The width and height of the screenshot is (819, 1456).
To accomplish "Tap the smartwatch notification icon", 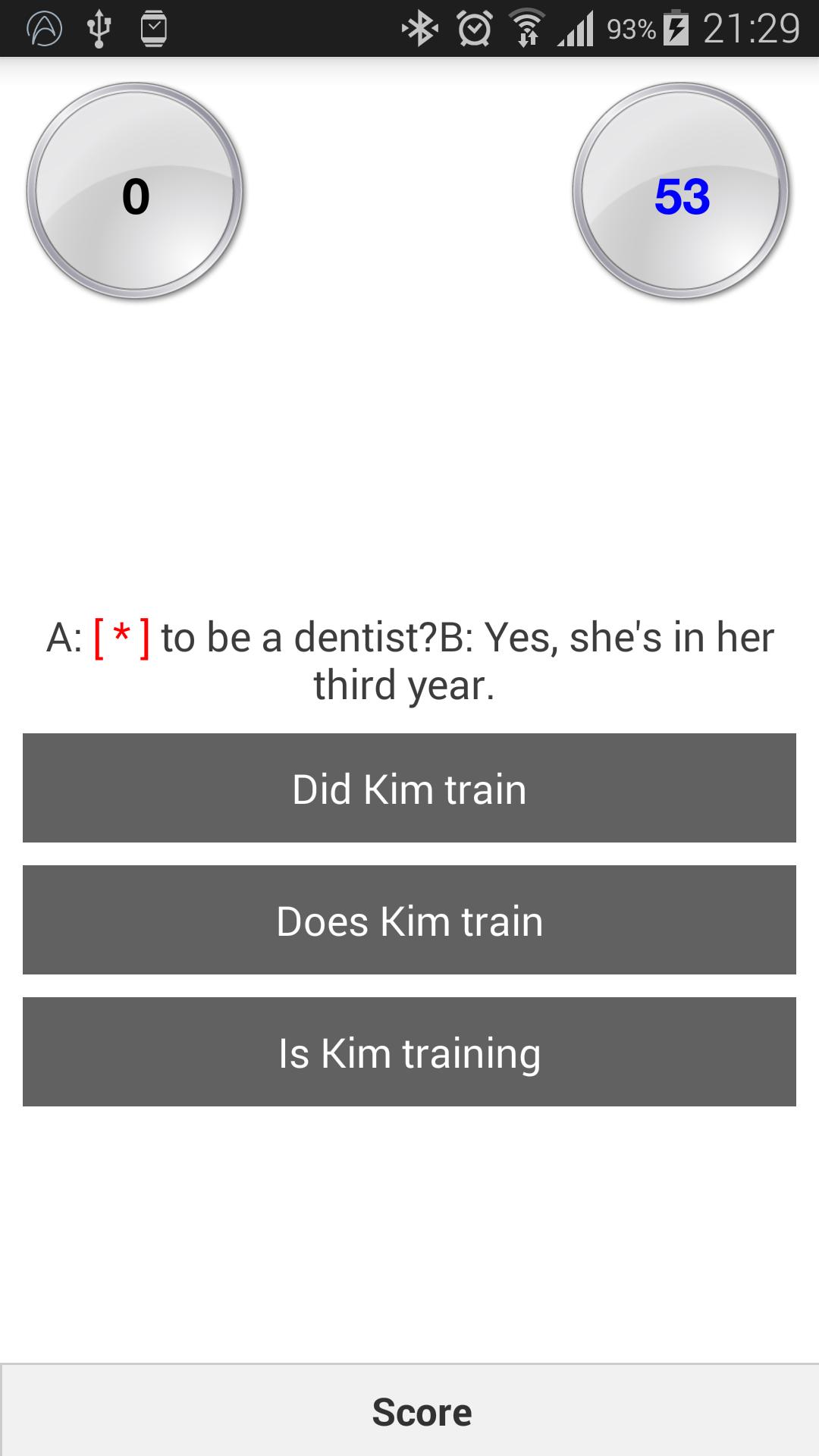I will [x=153, y=27].
